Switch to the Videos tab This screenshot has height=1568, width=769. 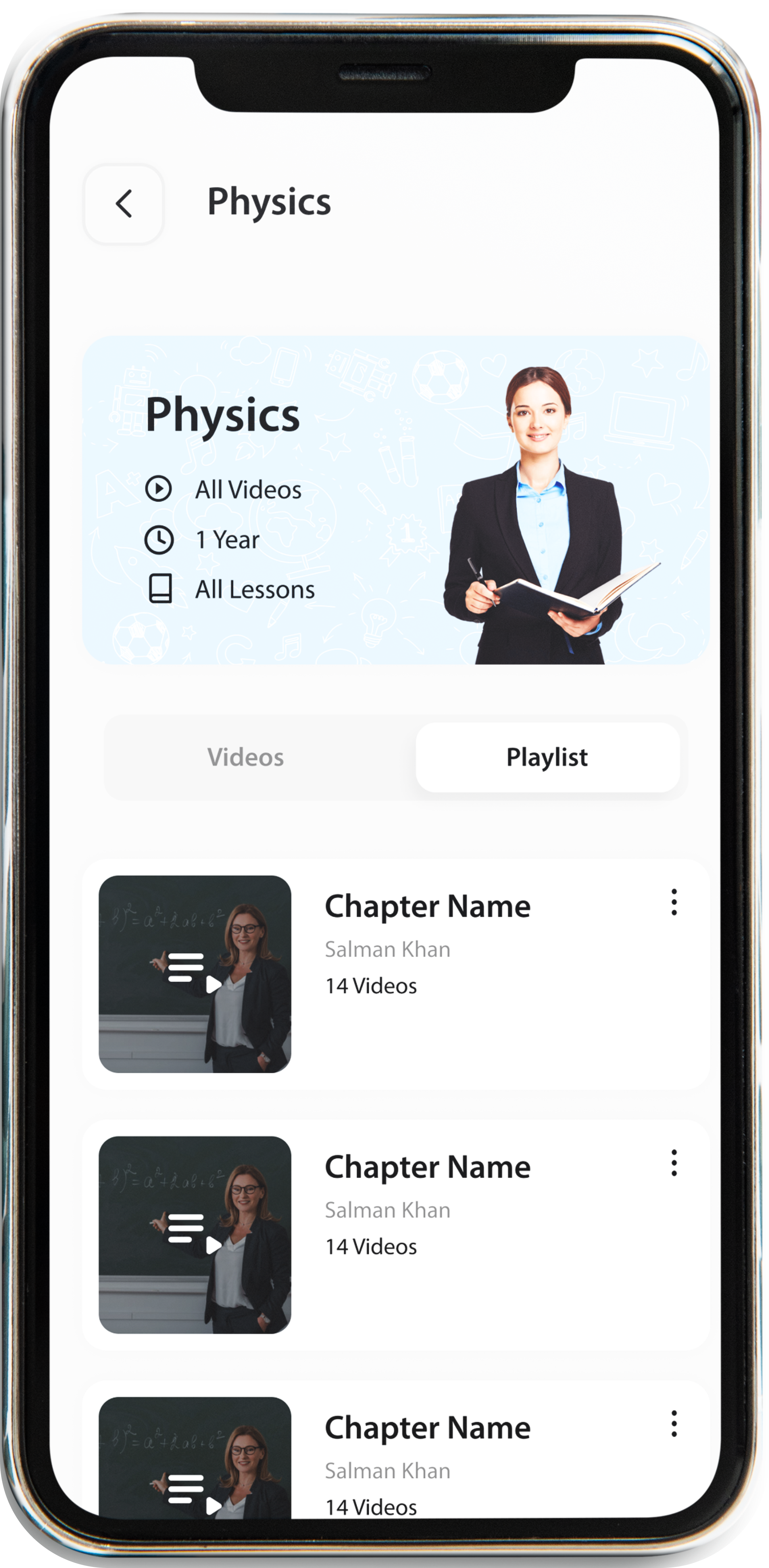tap(246, 757)
